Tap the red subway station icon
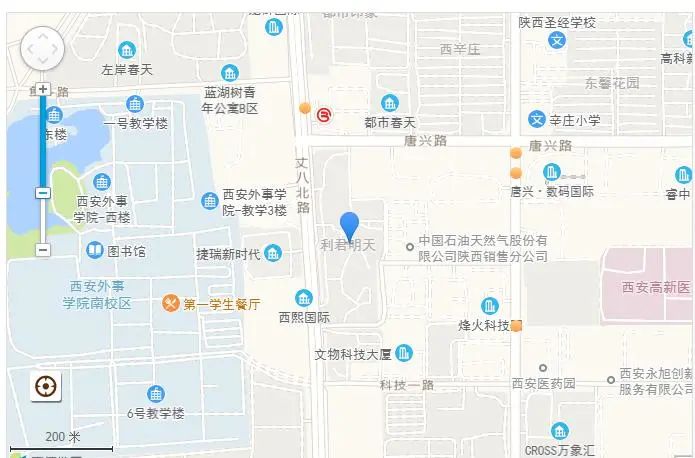This screenshot has width=695, height=458. click(324, 115)
